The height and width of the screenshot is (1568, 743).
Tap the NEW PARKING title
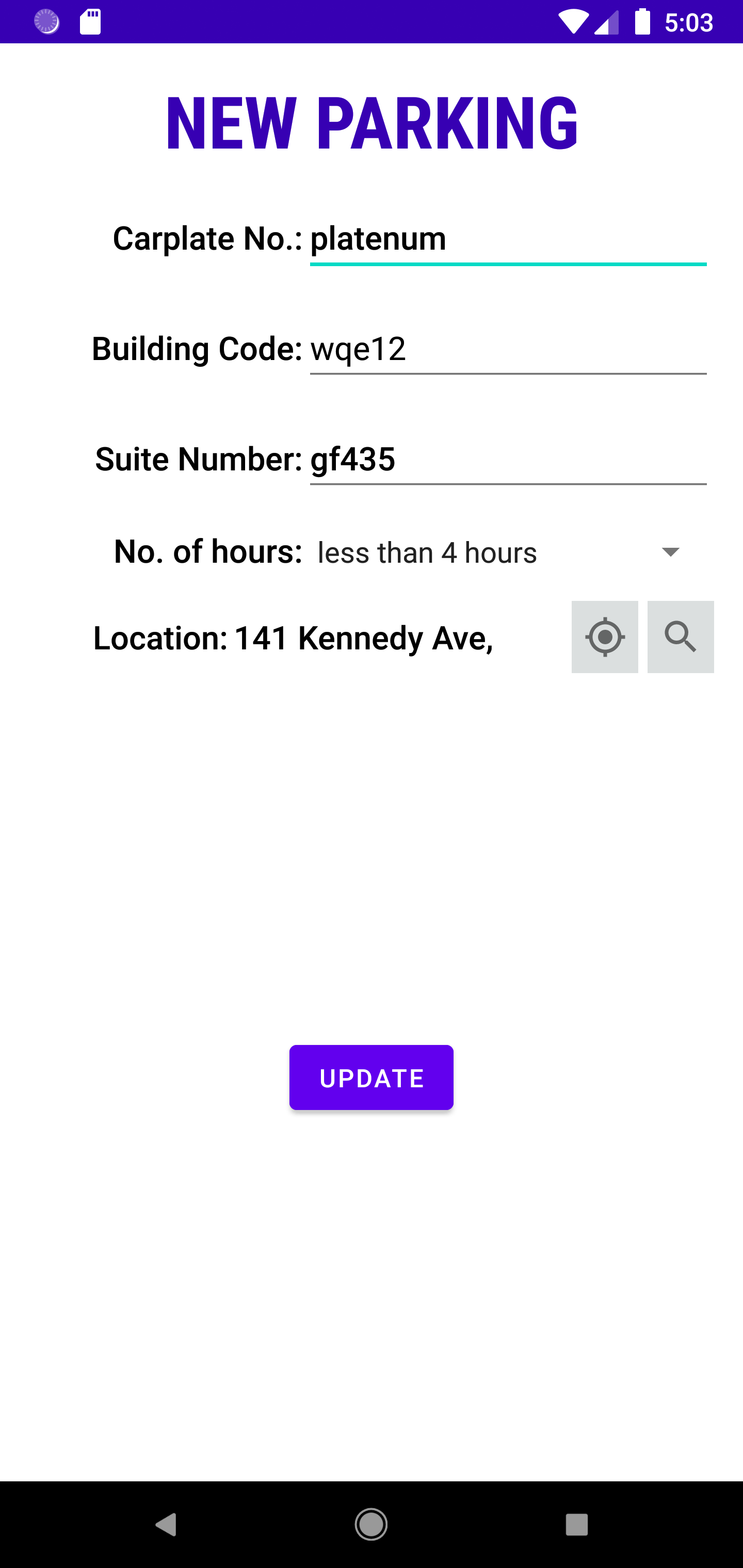pos(372,121)
